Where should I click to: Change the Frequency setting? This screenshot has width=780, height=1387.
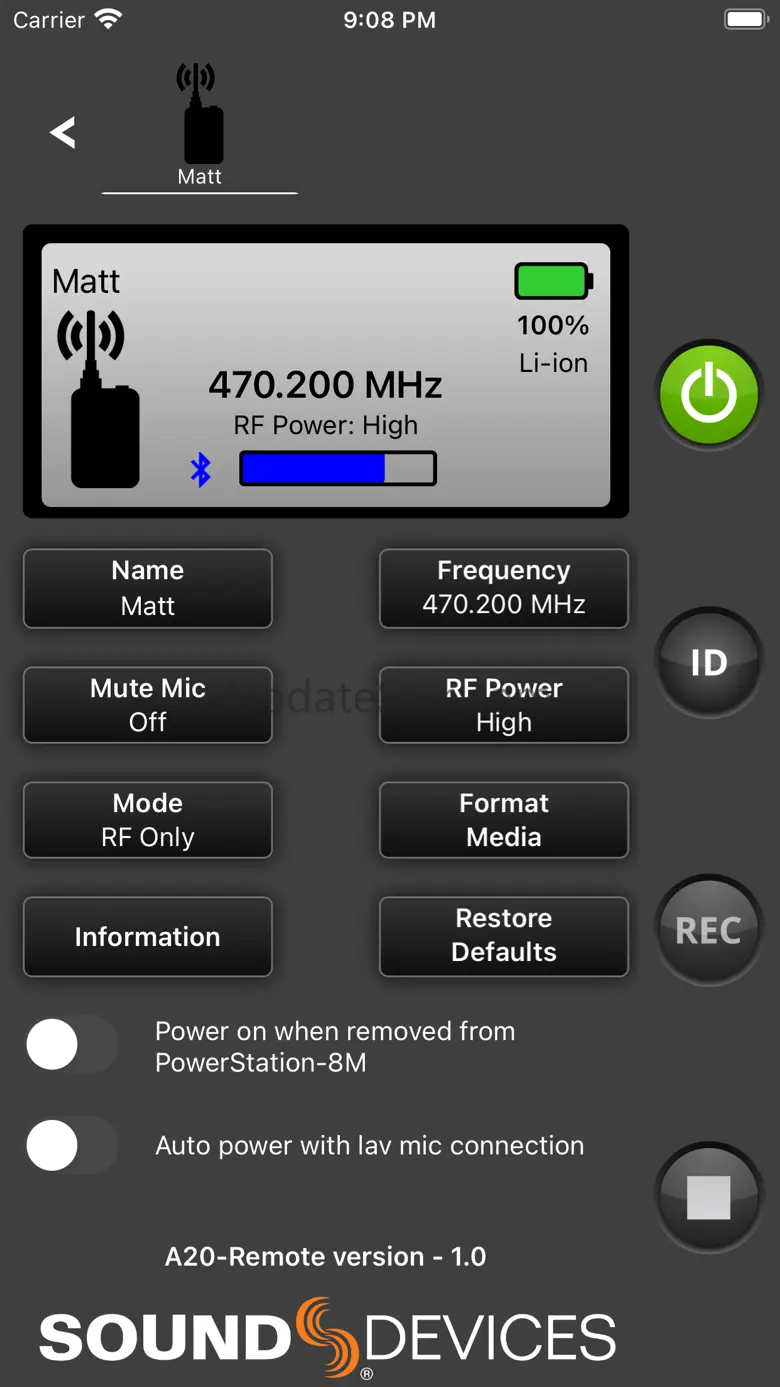click(504, 588)
